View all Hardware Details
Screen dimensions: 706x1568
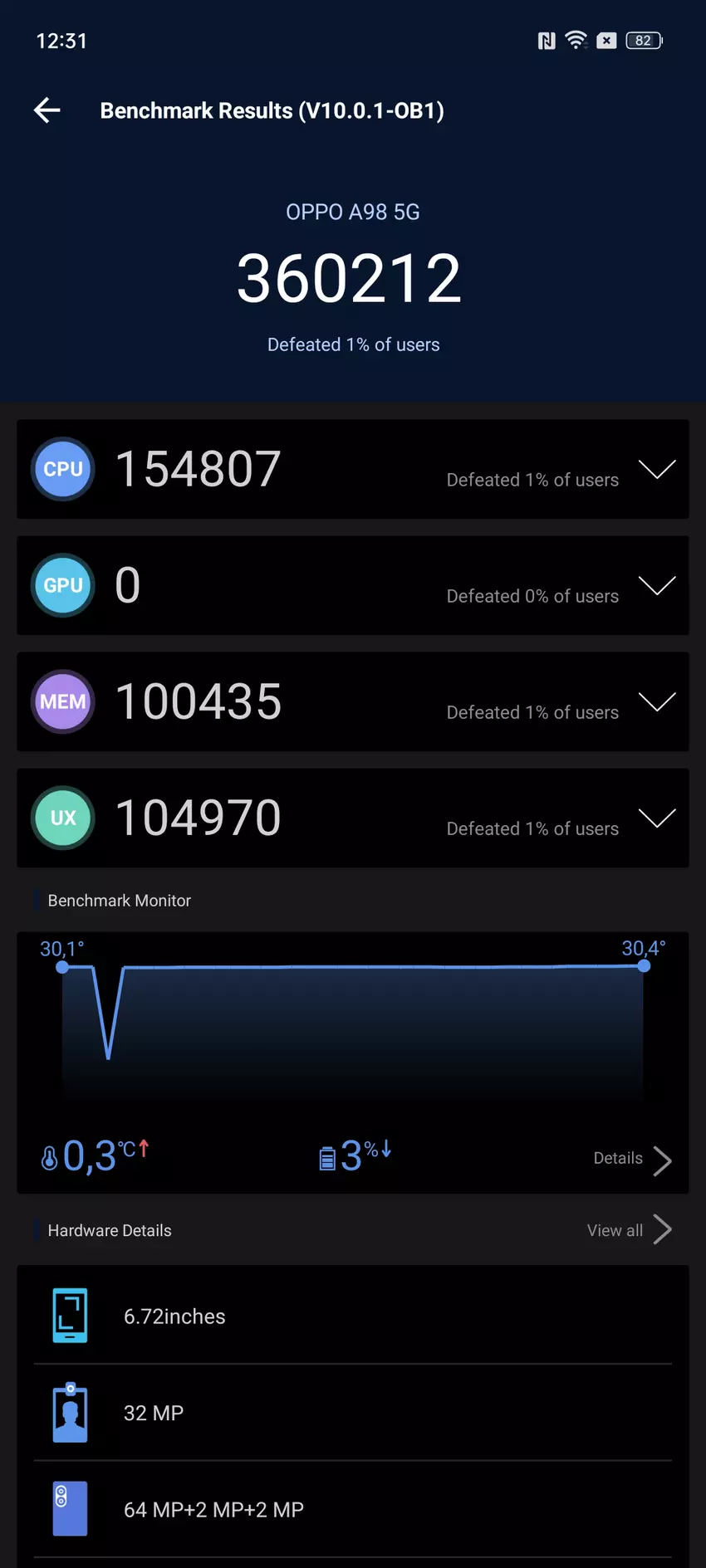[x=629, y=1230]
